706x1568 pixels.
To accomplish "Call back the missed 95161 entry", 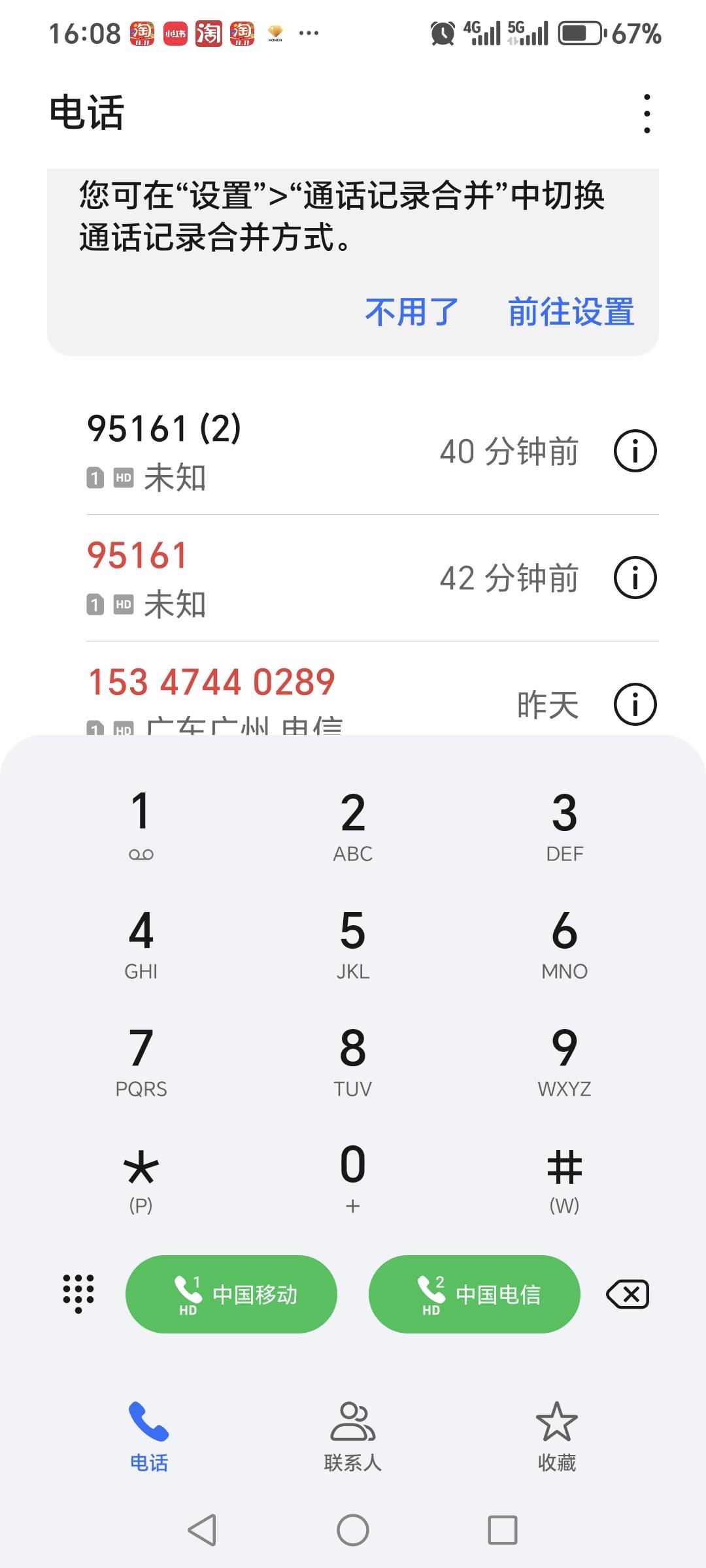I will point(261,578).
